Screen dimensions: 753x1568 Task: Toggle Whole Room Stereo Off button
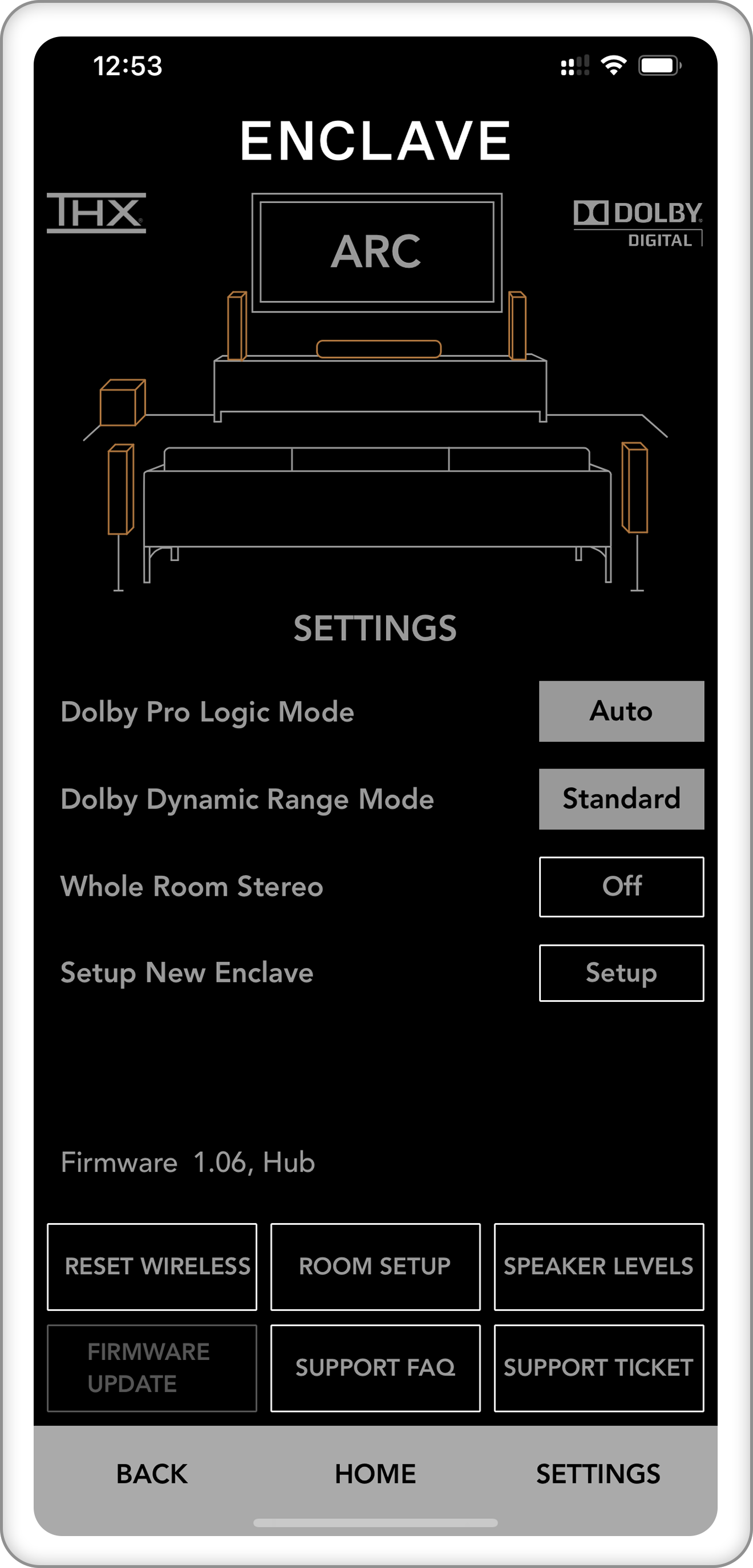[621, 886]
